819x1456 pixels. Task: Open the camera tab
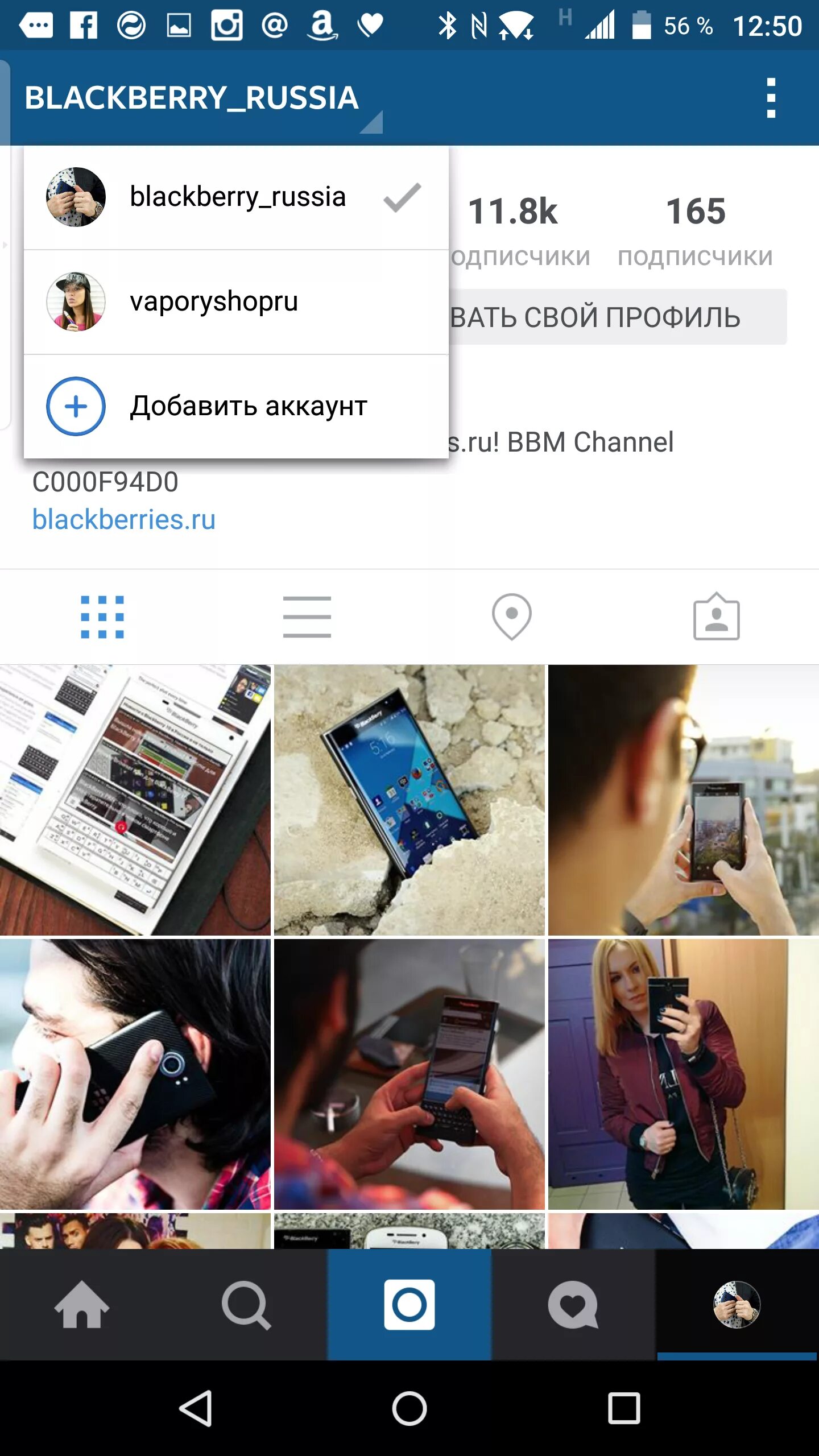point(409,1305)
